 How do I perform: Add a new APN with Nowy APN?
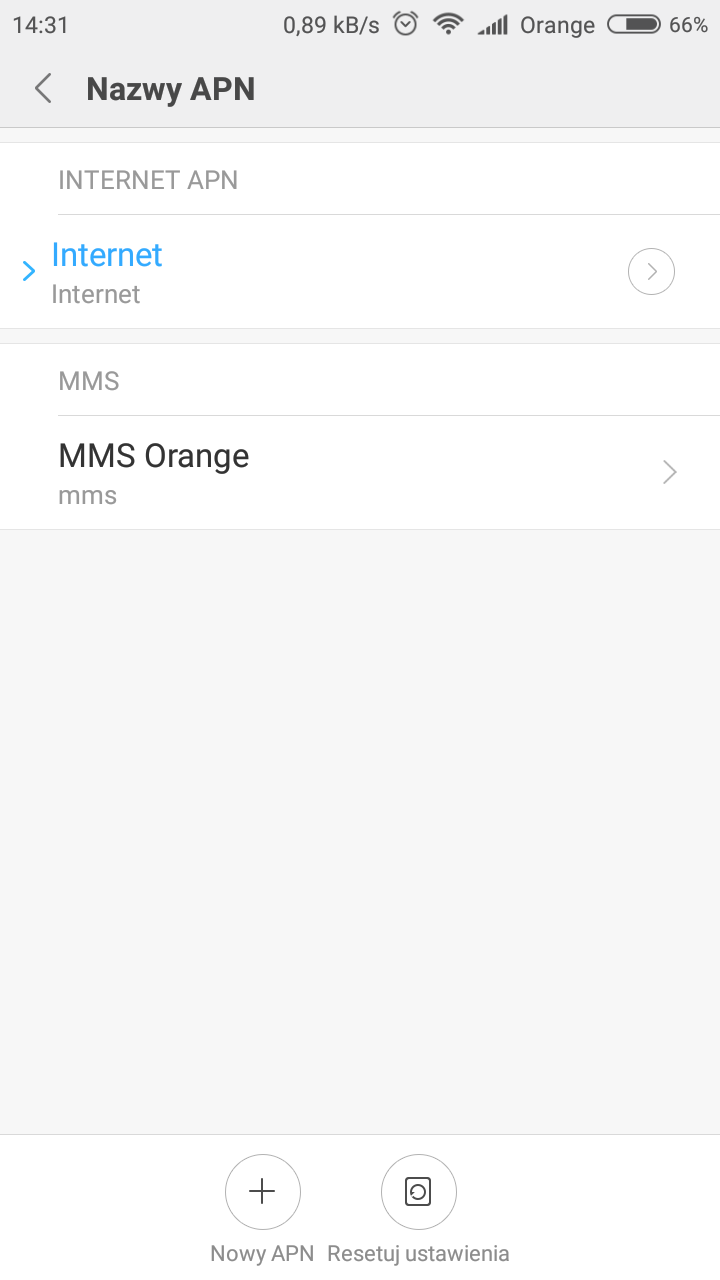262,1192
